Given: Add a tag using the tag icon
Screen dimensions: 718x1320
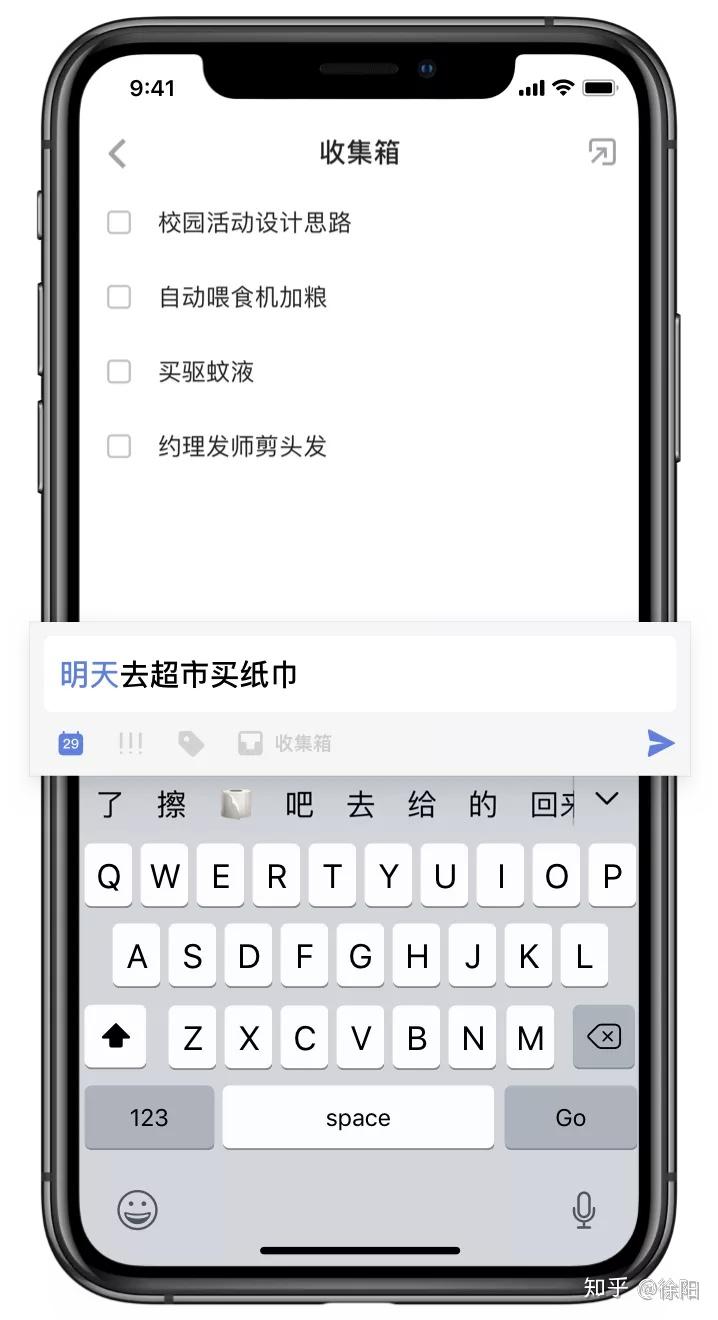Looking at the screenshot, I should tap(190, 743).
